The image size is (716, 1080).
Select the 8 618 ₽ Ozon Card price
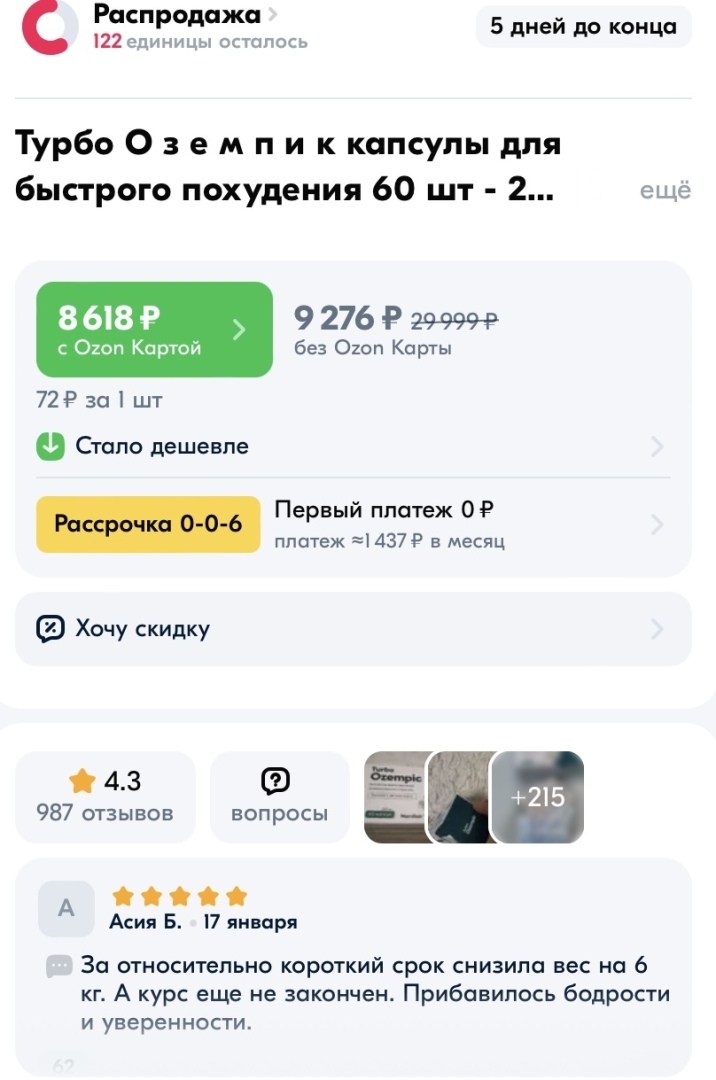154,330
